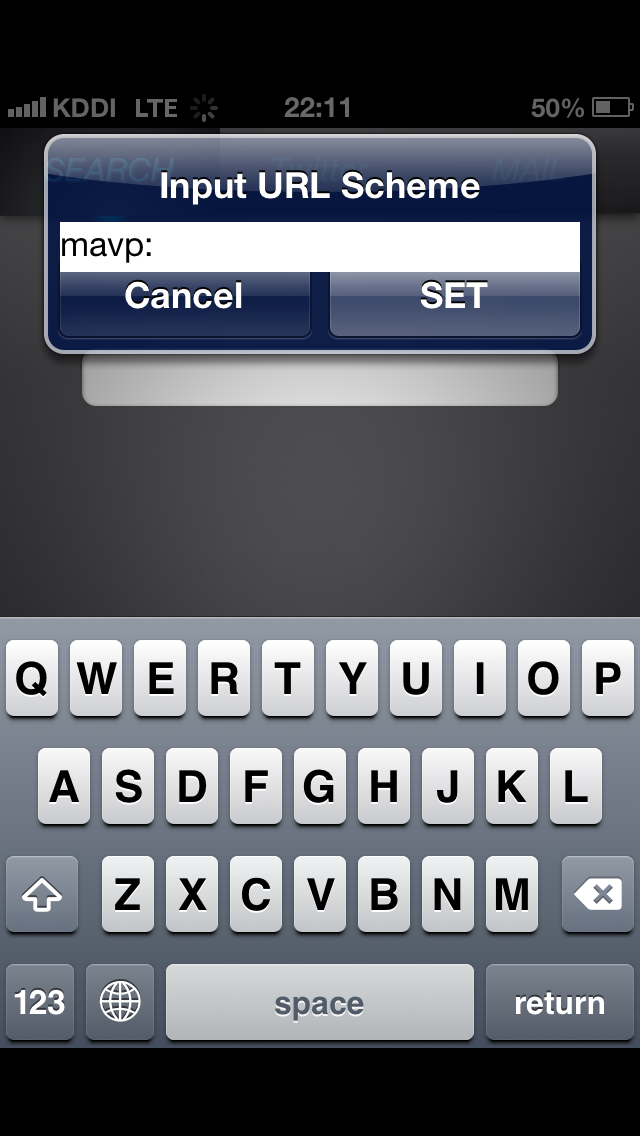This screenshot has height=1136, width=640.
Task: Tap the space bar
Action: [319, 1002]
